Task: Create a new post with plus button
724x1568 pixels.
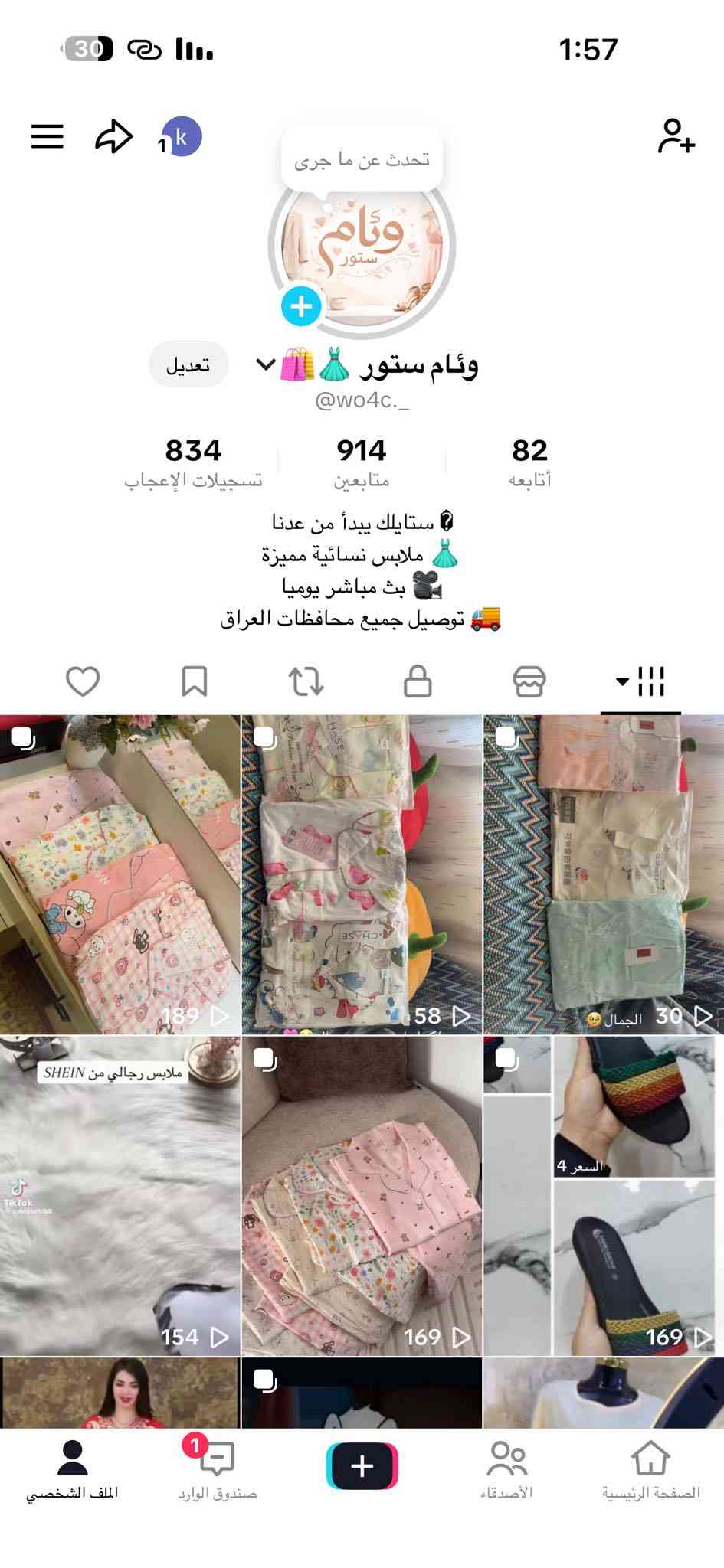Action: (x=362, y=1465)
